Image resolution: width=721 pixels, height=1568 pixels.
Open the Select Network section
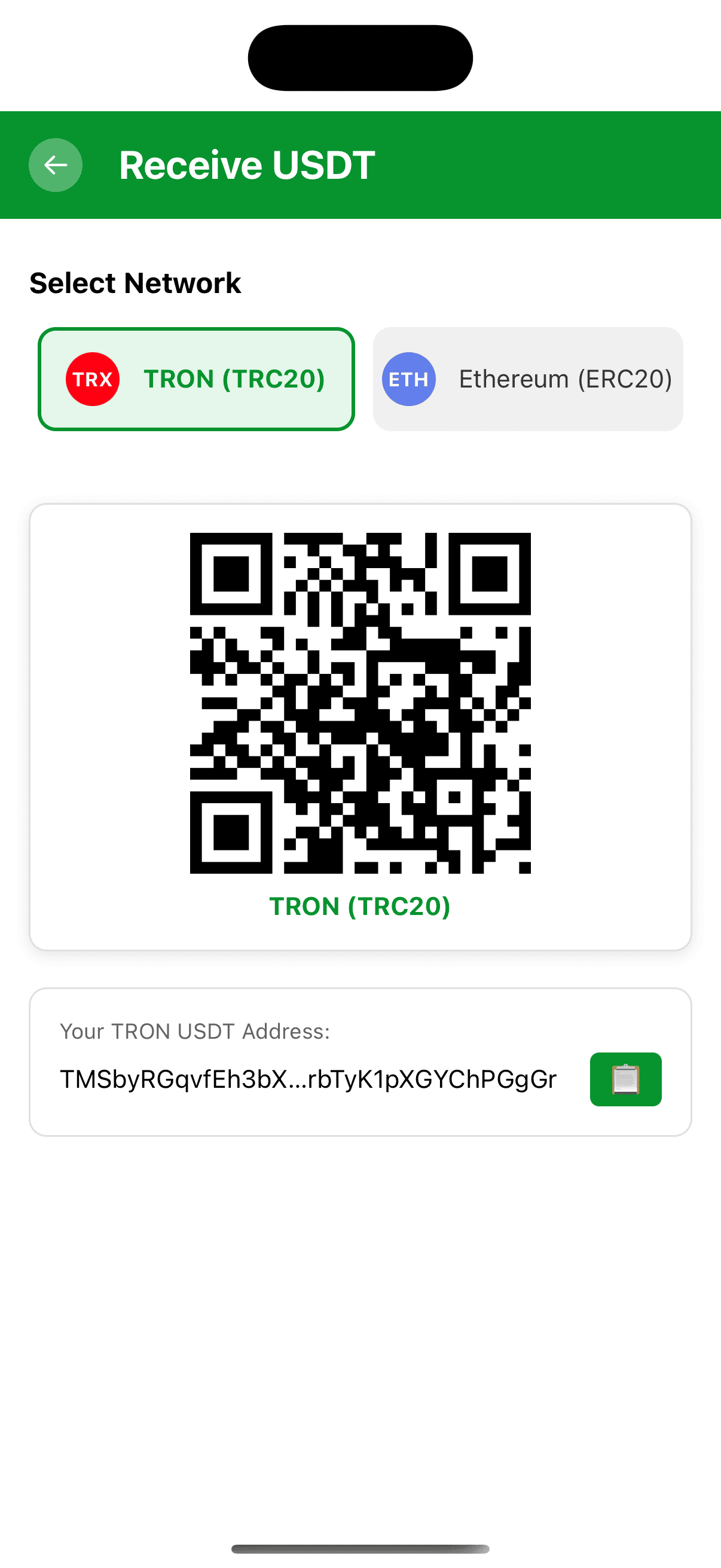[x=135, y=282]
